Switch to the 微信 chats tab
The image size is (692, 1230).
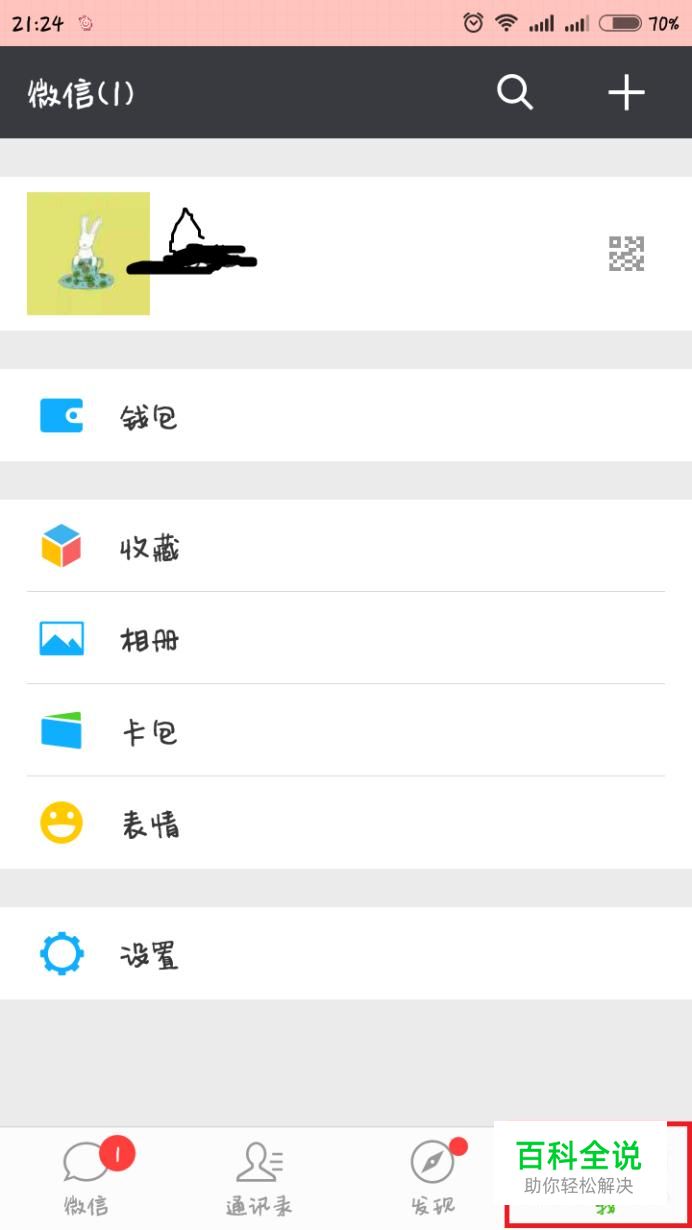[x=87, y=1178]
